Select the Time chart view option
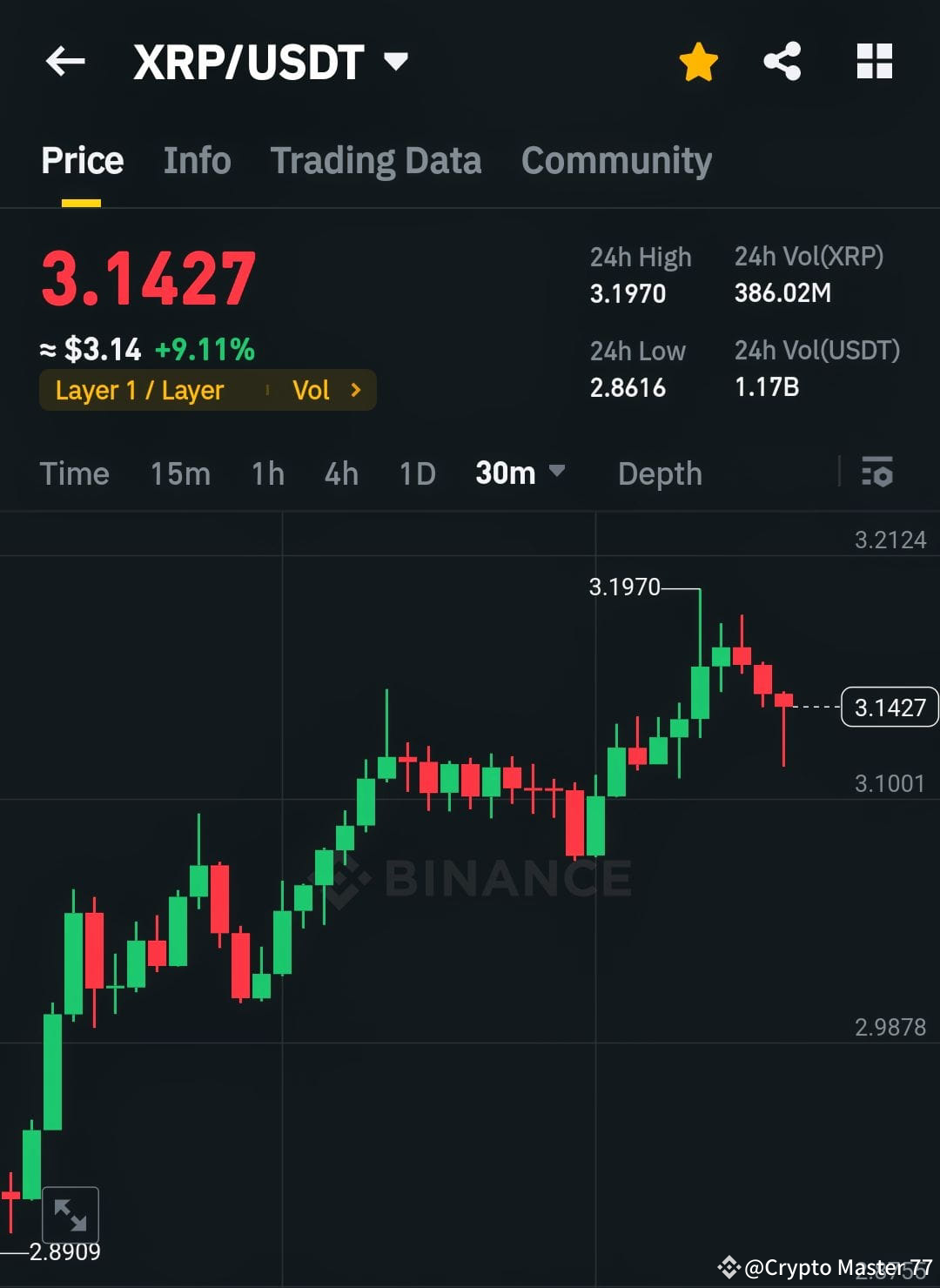 point(74,473)
